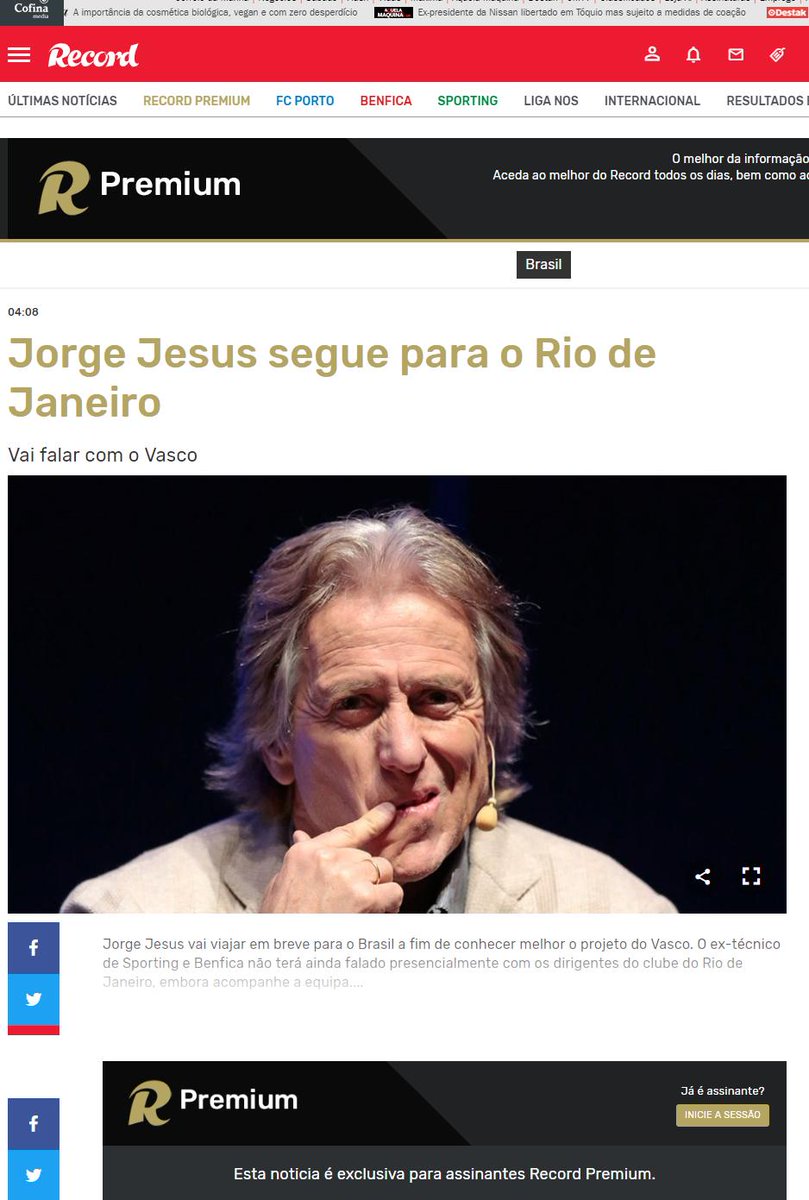Expand the photo to fullscreen
The width and height of the screenshot is (809, 1200).
pyautogui.click(x=751, y=877)
